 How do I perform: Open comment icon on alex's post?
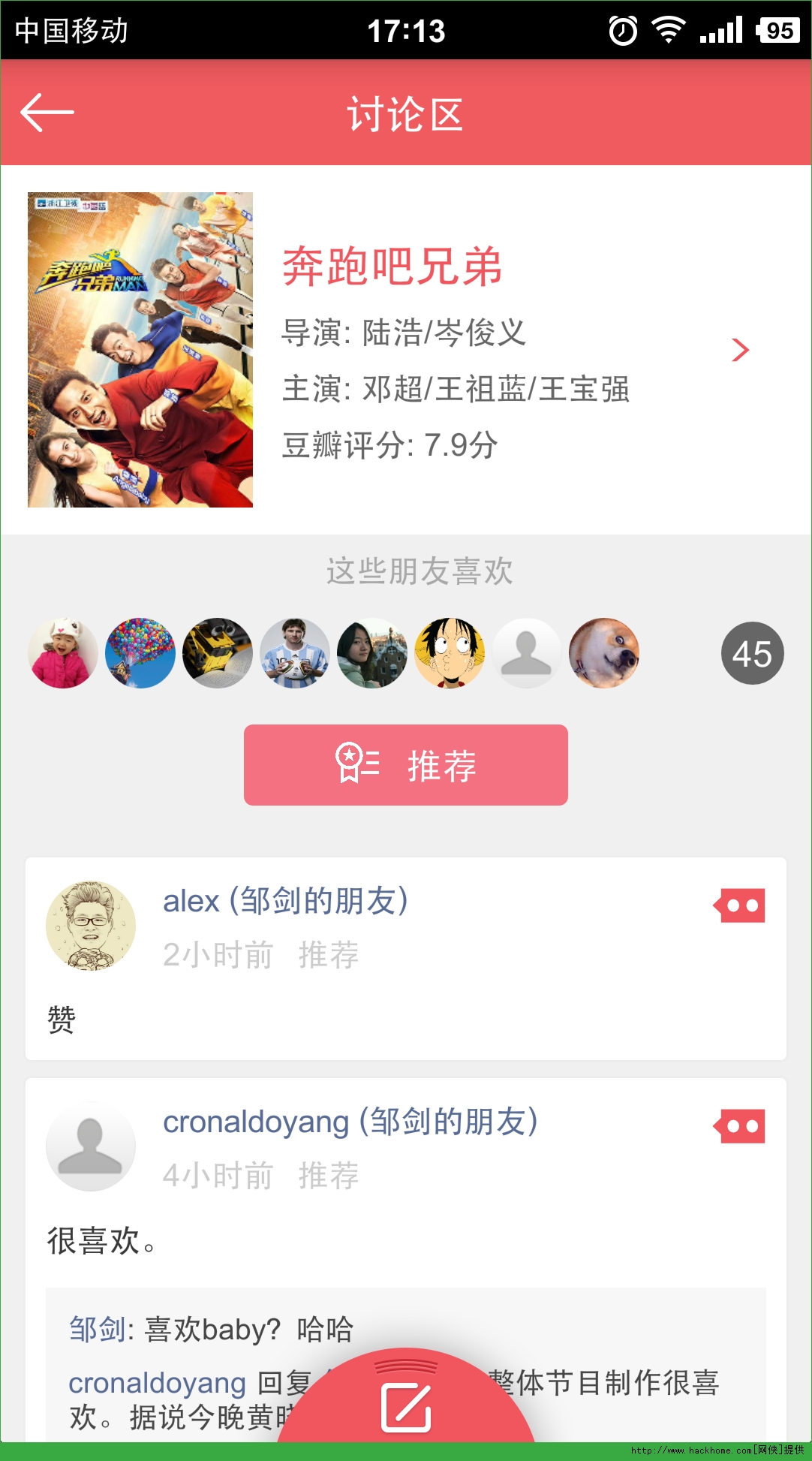(739, 905)
